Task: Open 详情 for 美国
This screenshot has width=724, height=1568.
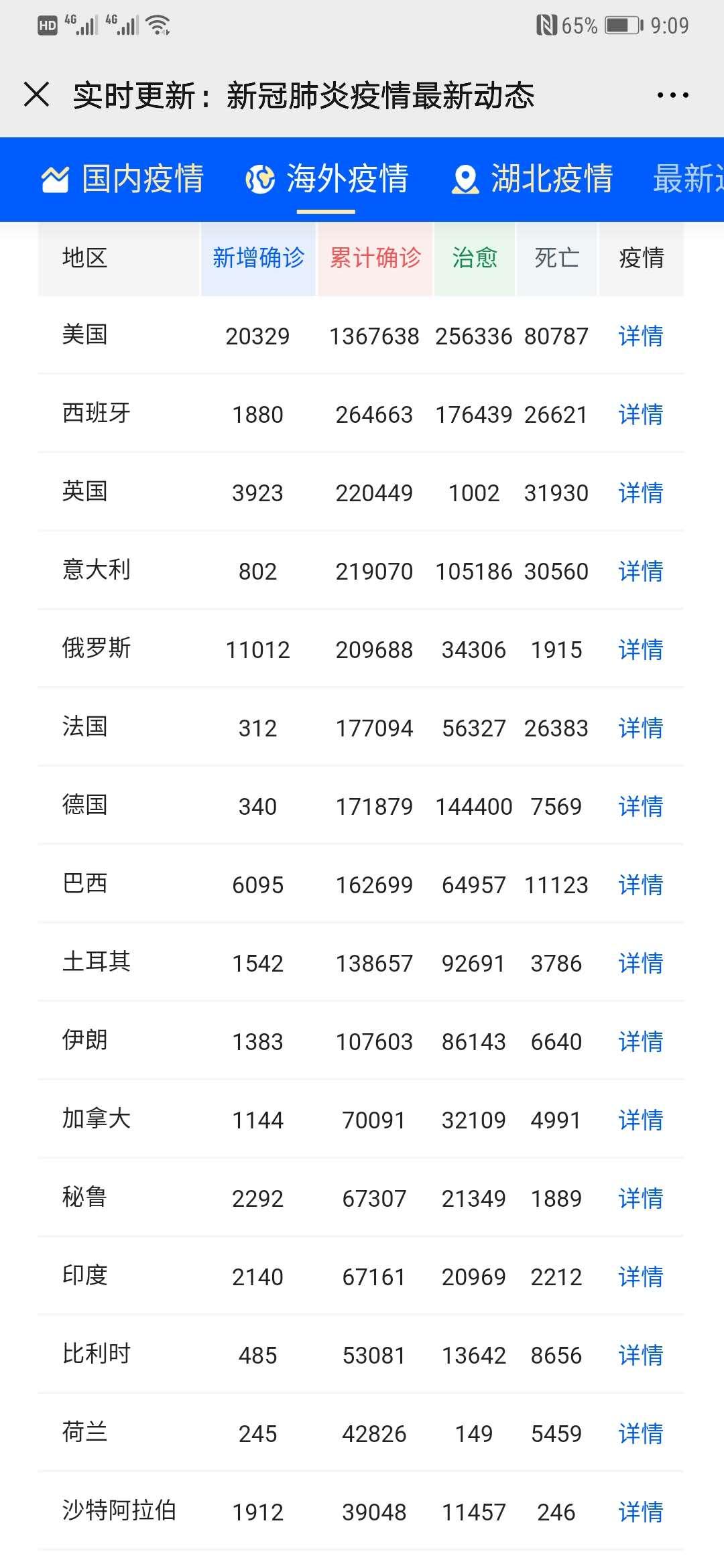Action: pos(640,336)
